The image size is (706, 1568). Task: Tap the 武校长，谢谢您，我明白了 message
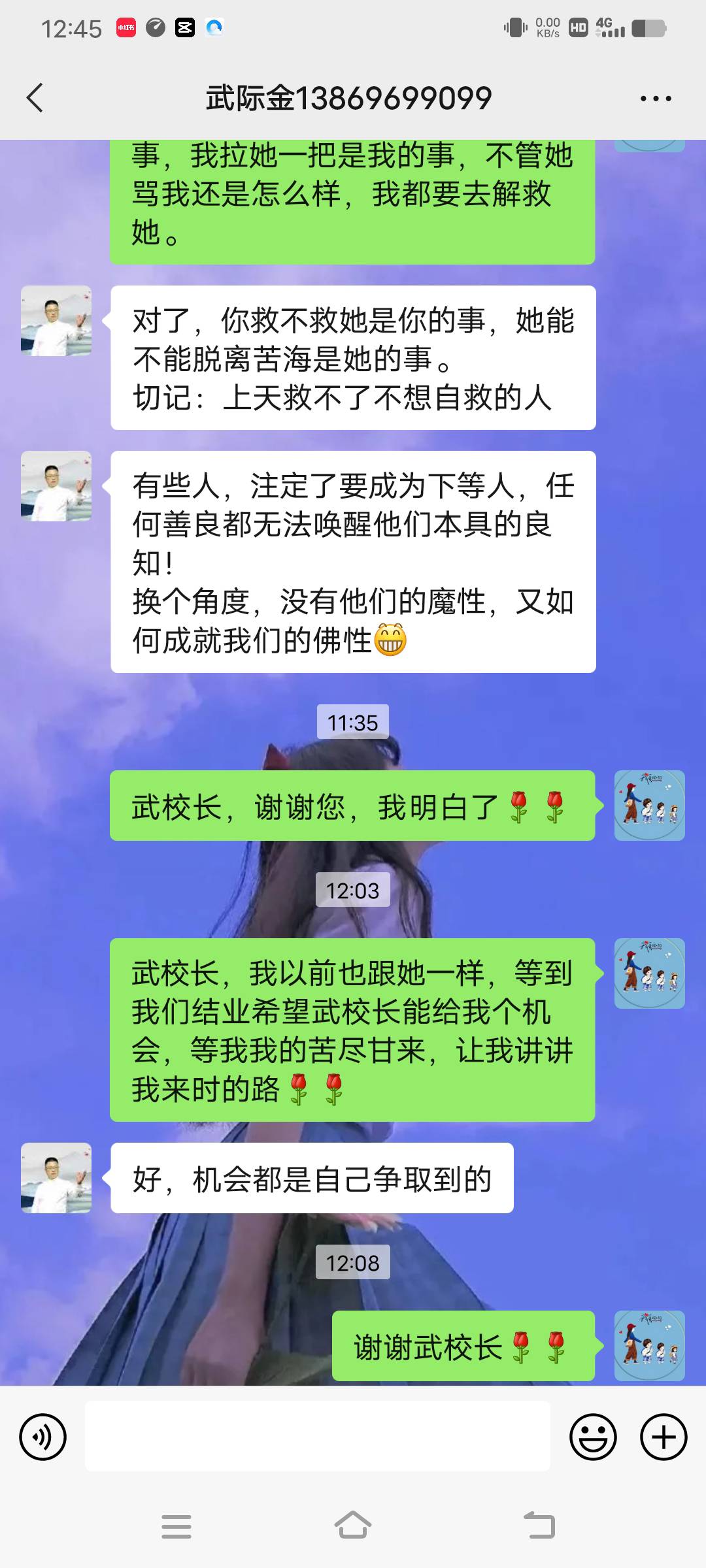point(353,805)
